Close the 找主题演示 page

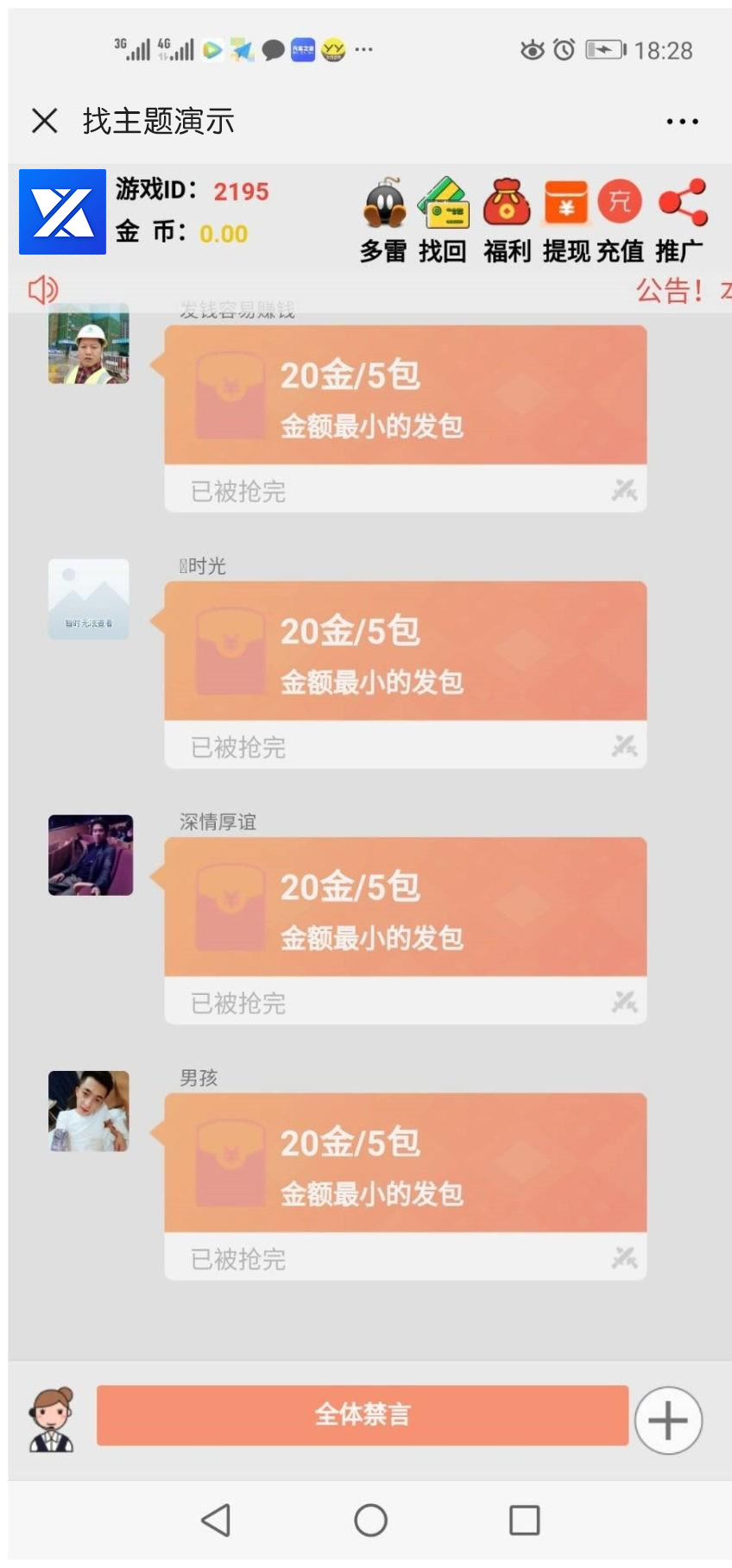tap(45, 121)
